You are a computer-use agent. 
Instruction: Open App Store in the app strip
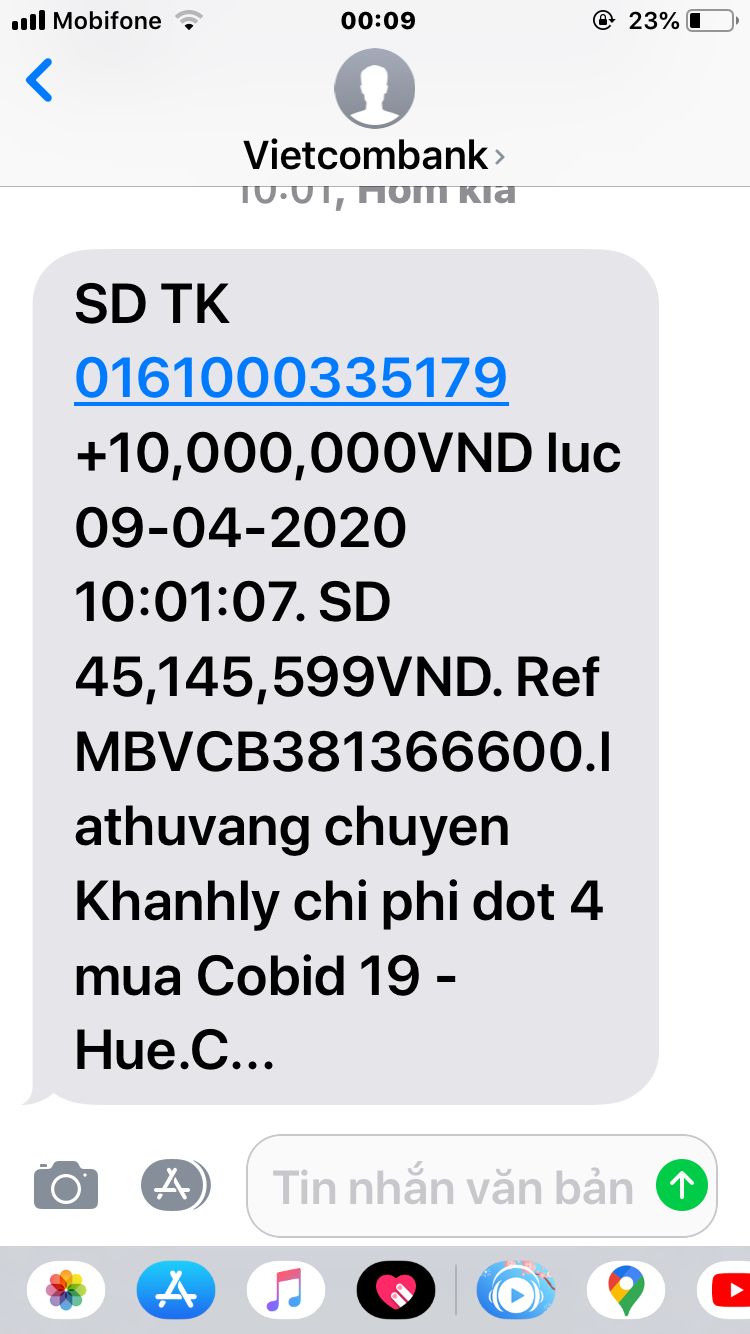[176, 1291]
